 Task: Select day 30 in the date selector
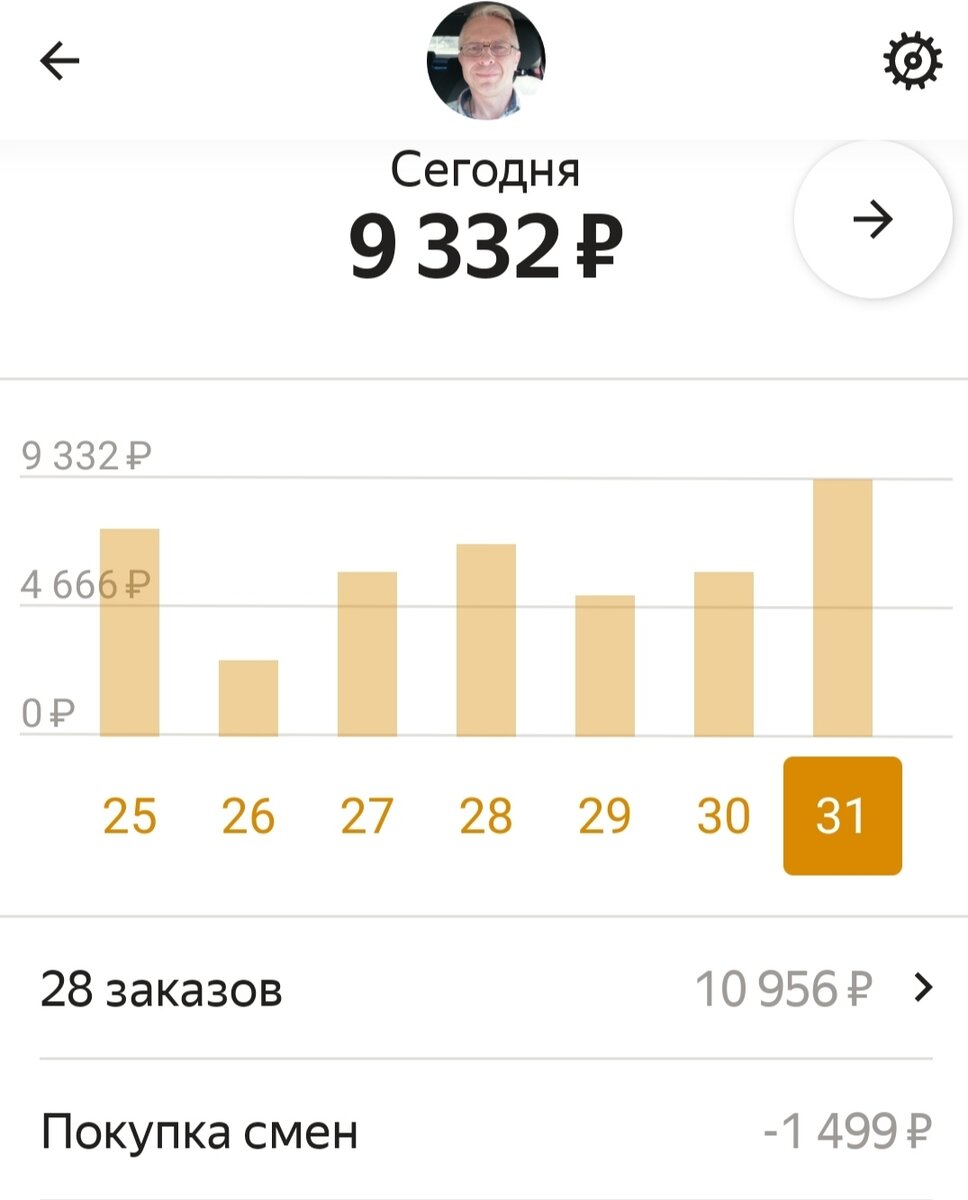pyautogui.click(x=722, y=817)
